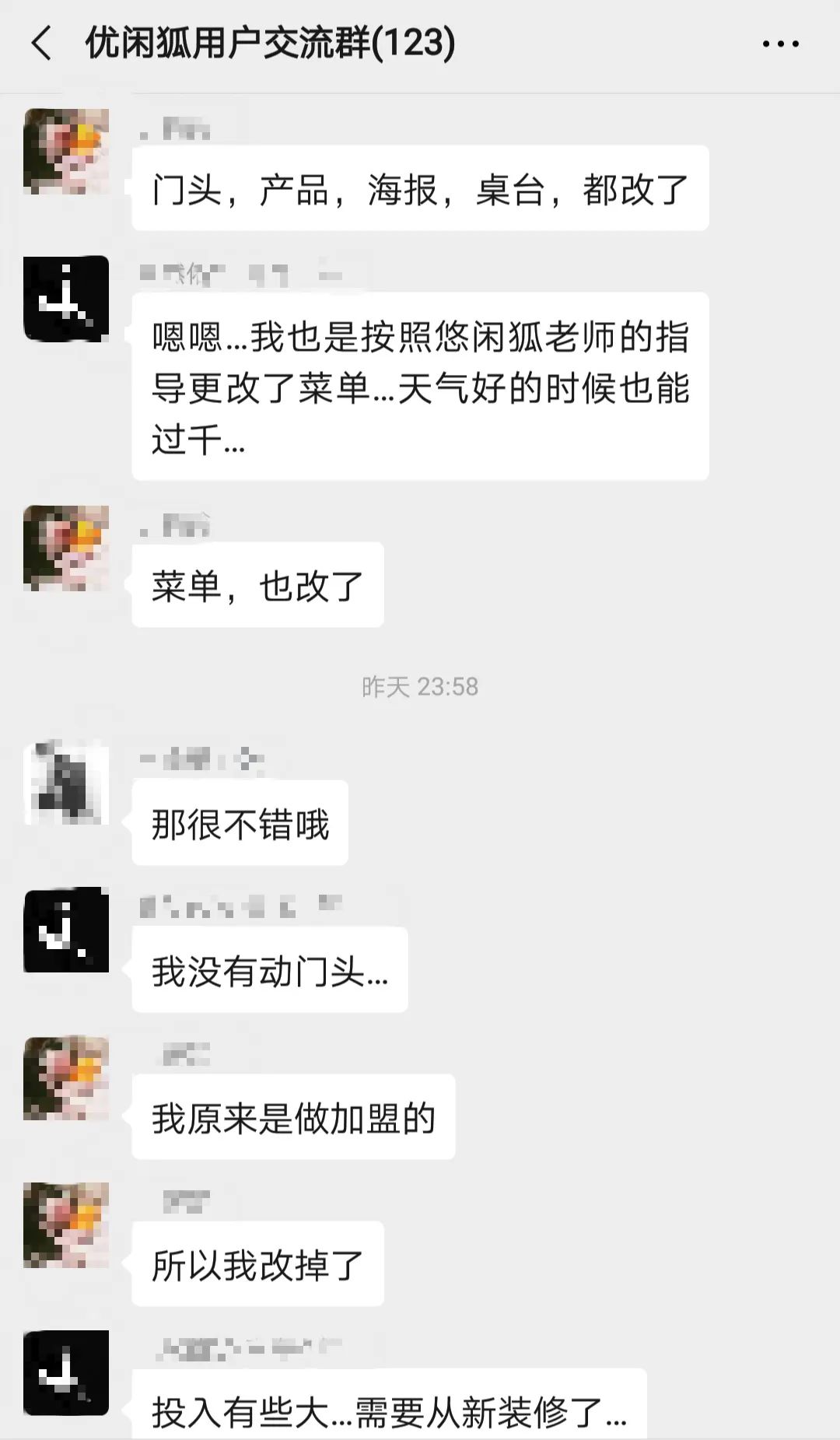840x1440 pixels.
Task: View profile of "投入有些大" sender
Action: [66, 1372]
